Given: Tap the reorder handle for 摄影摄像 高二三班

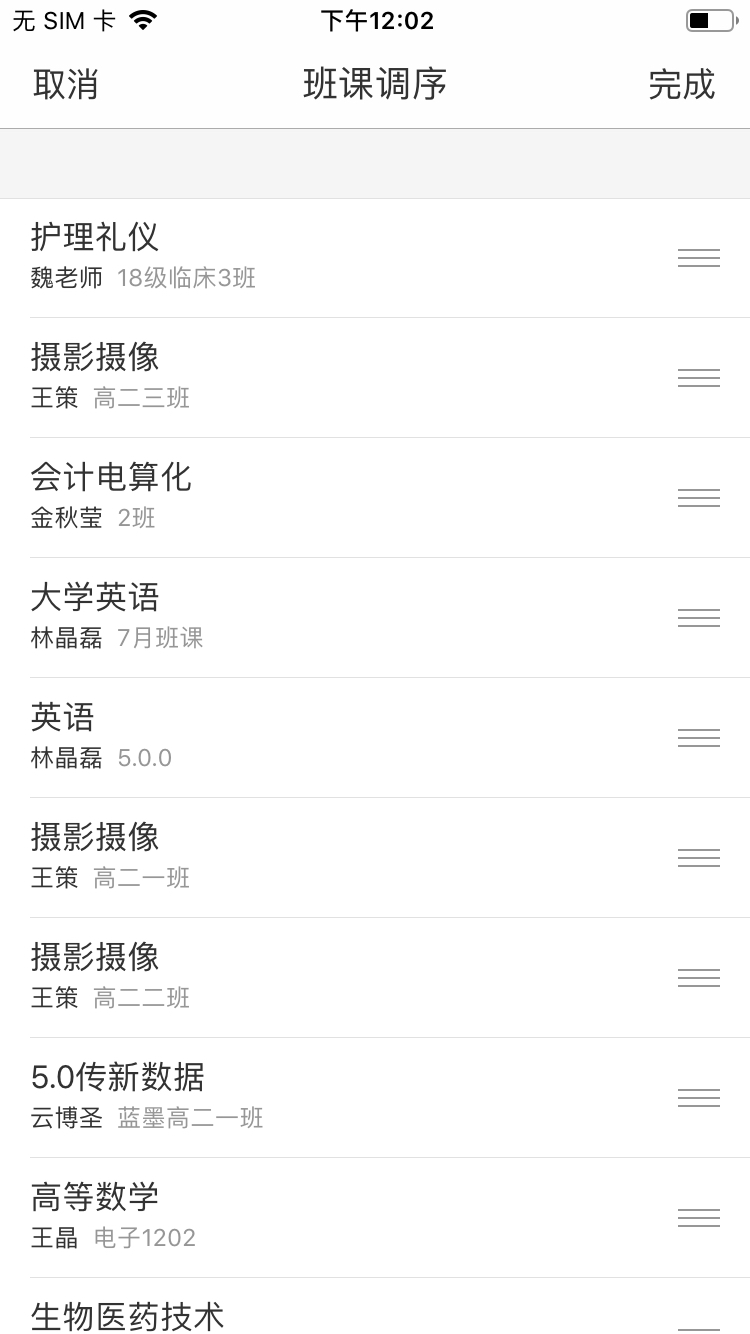Looking at the screenshot, I should click(x=698, y=378).
